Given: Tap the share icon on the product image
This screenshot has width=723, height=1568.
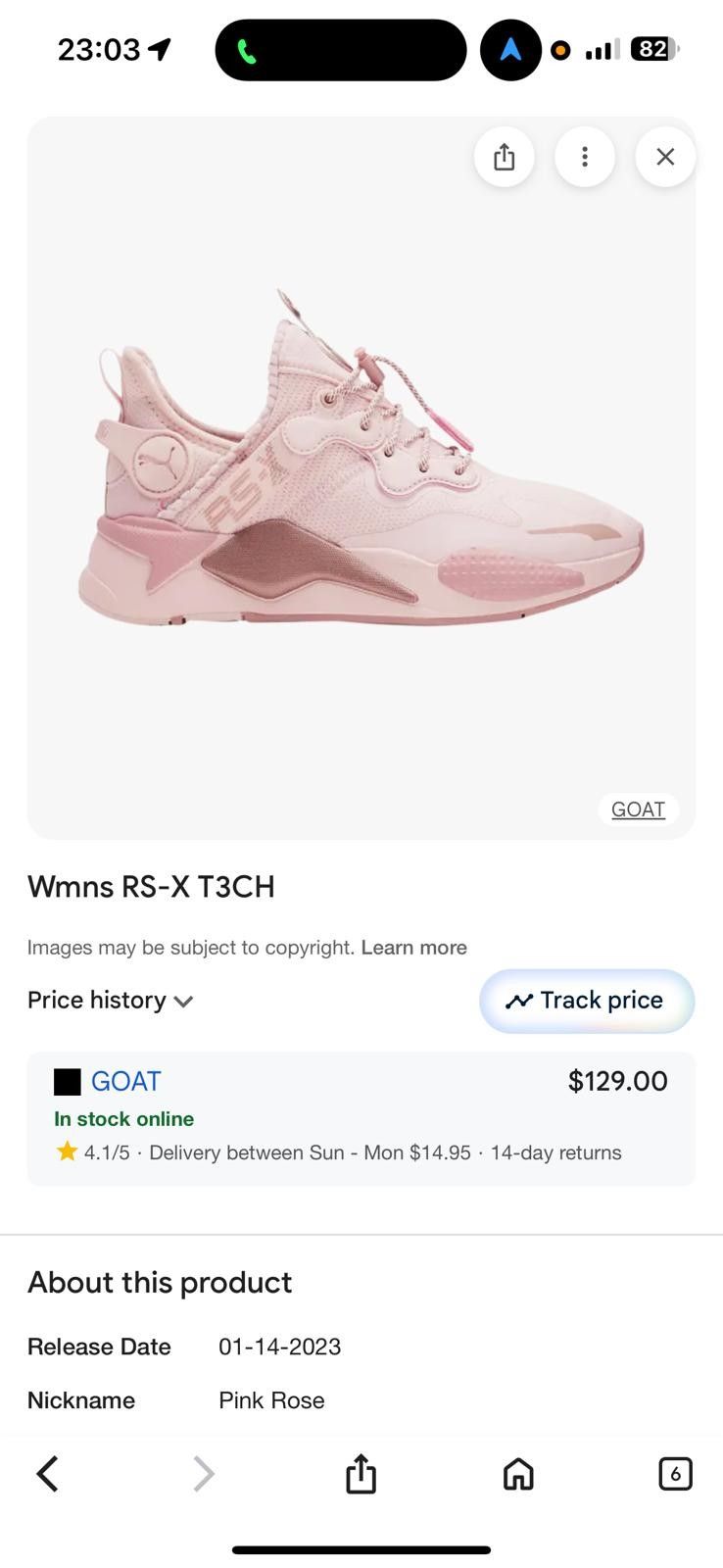Looking at the screenshot, I should [504, 156].
